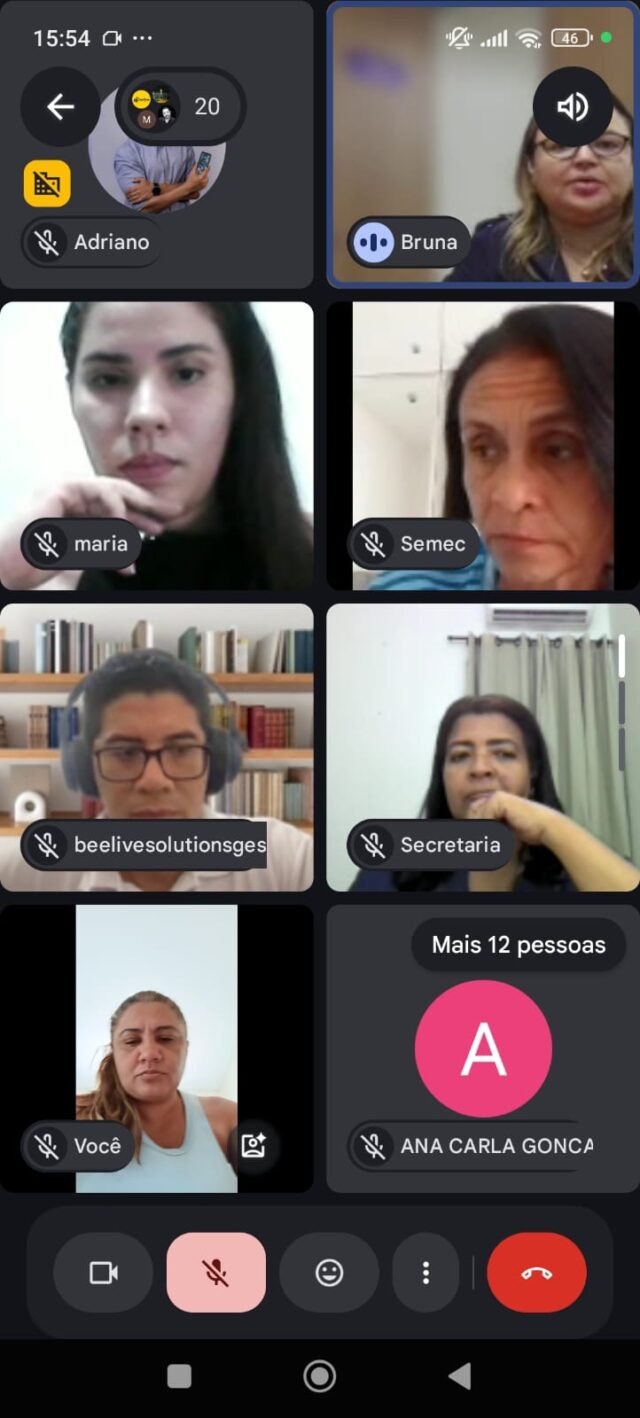
Task: Open recent apps
Action: click(180, 1376)
